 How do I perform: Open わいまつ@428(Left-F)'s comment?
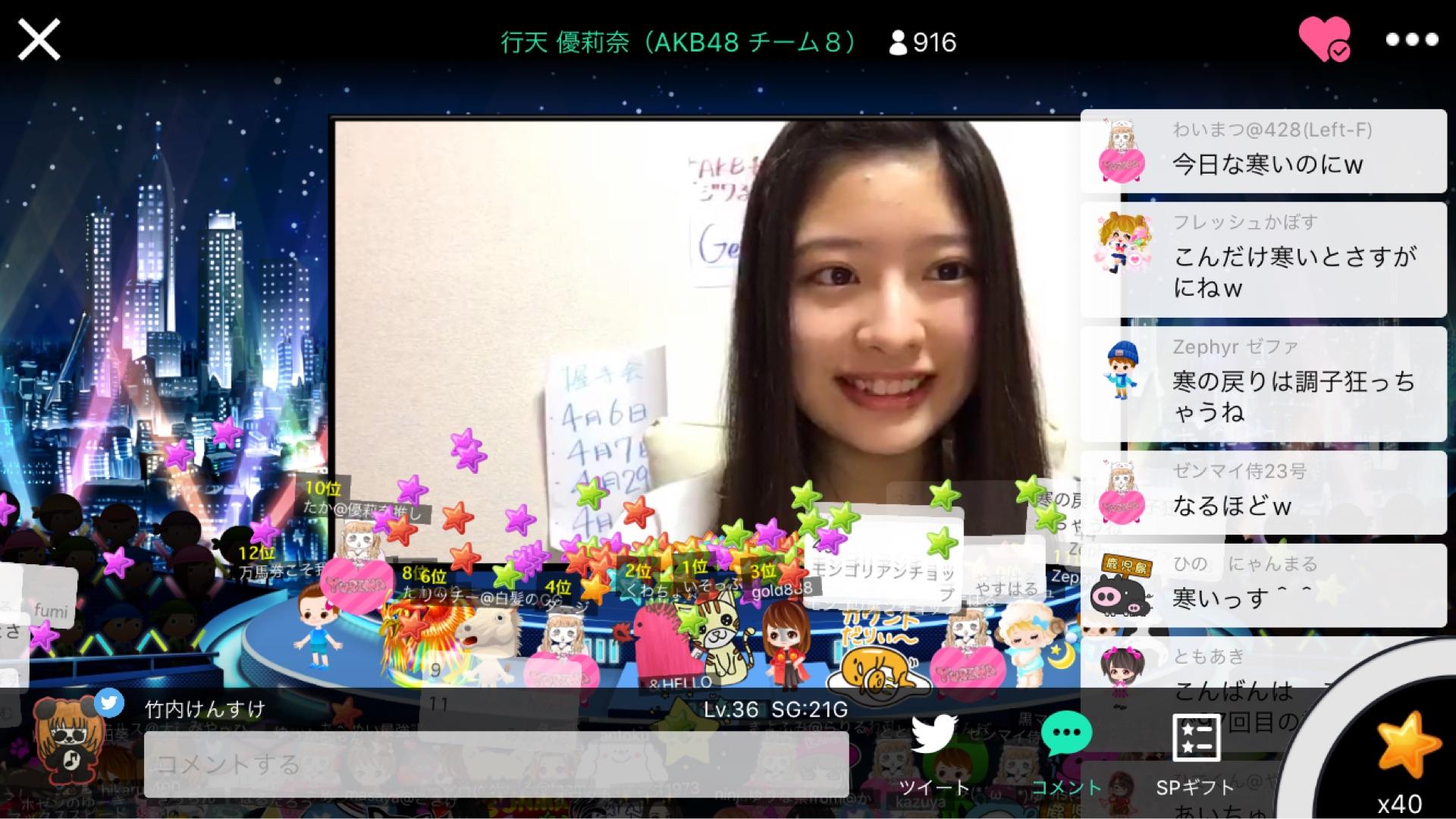tap(1263, 151)
